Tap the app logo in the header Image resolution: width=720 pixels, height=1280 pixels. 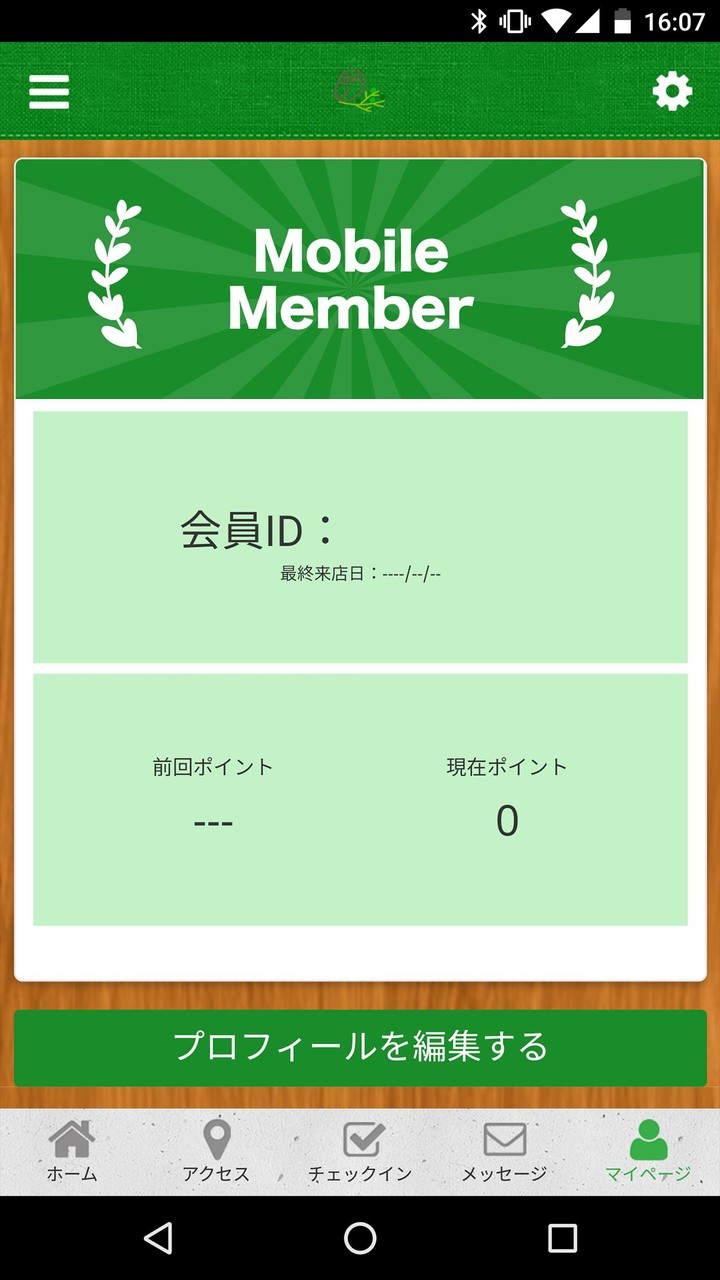tap(356, 90)
